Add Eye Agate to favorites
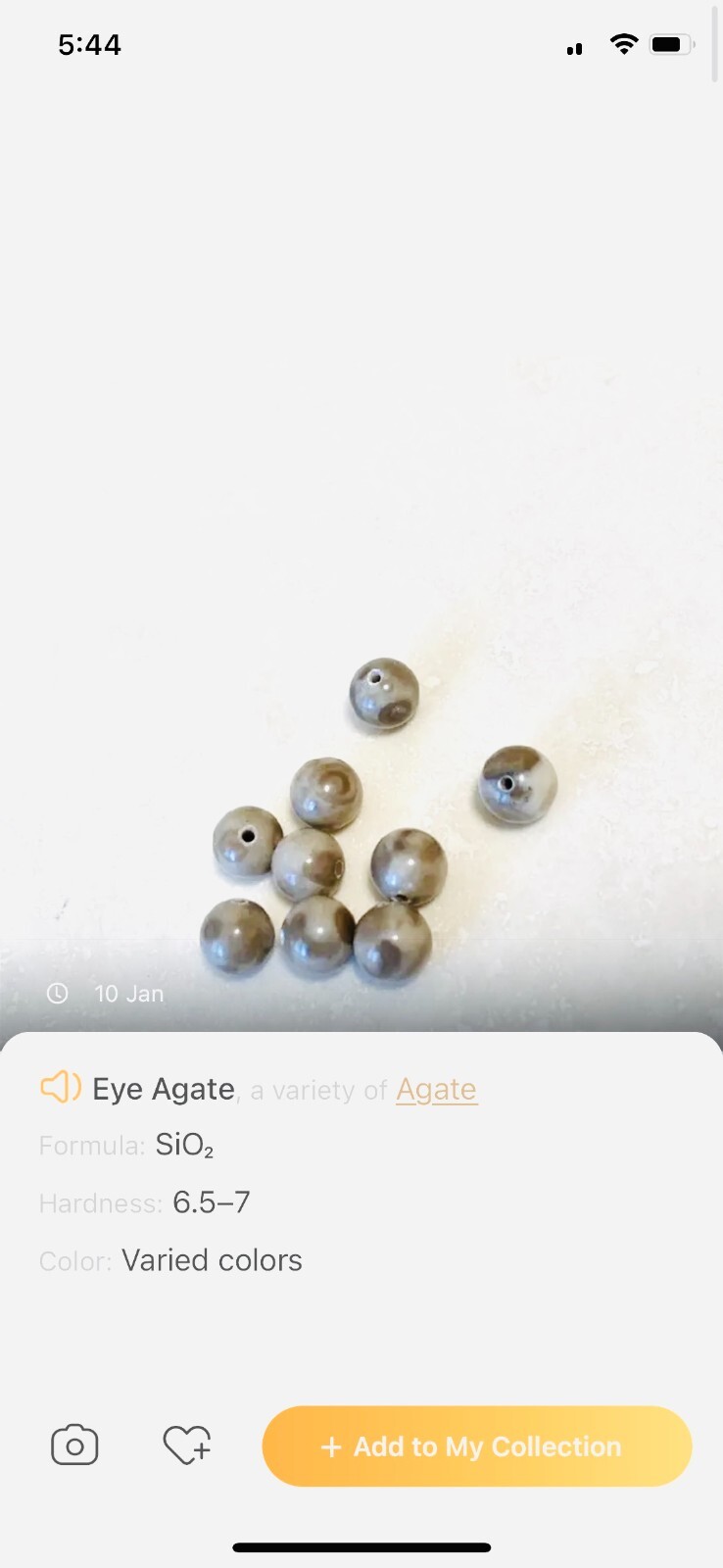Viewport: 723px width, 1568px height. (186, 1445)
